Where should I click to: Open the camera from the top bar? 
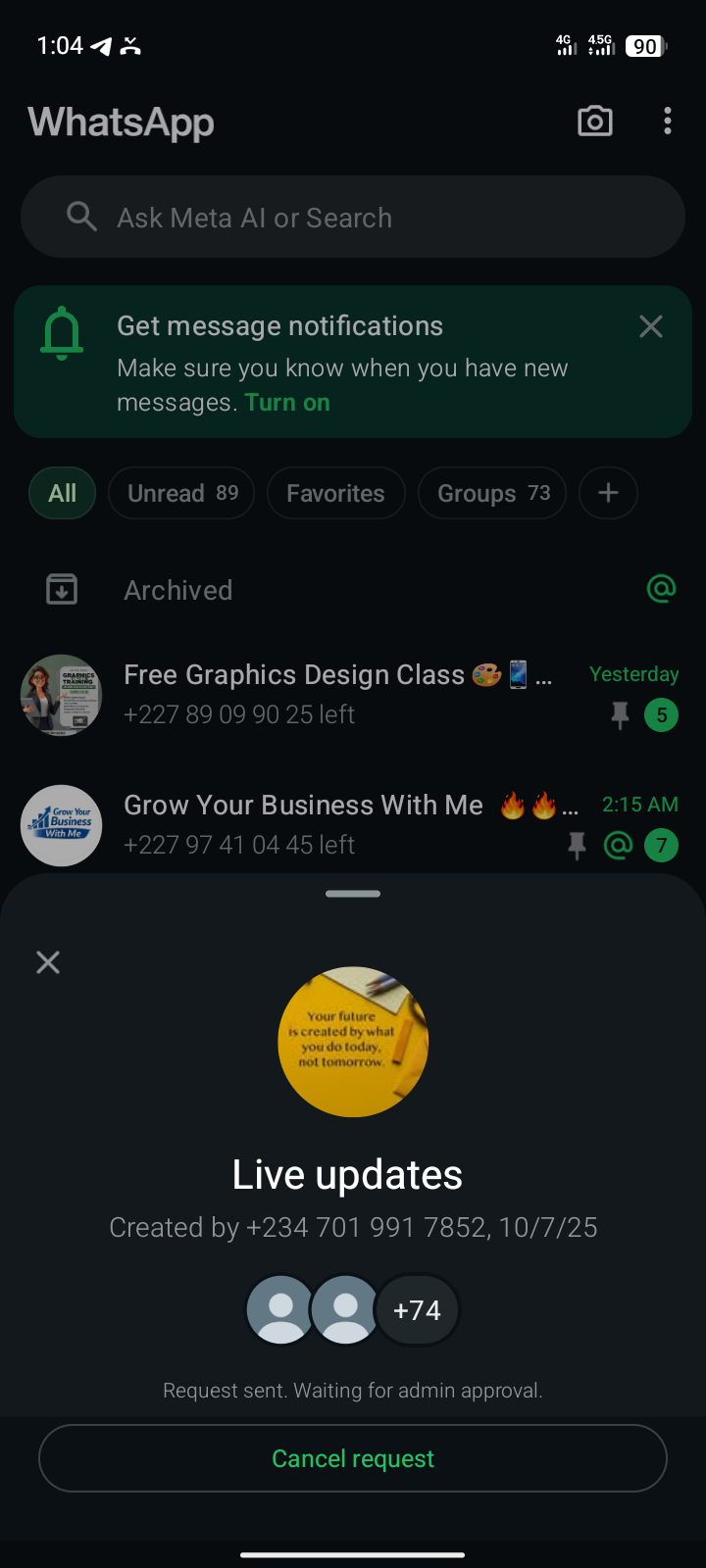point(595,122)
